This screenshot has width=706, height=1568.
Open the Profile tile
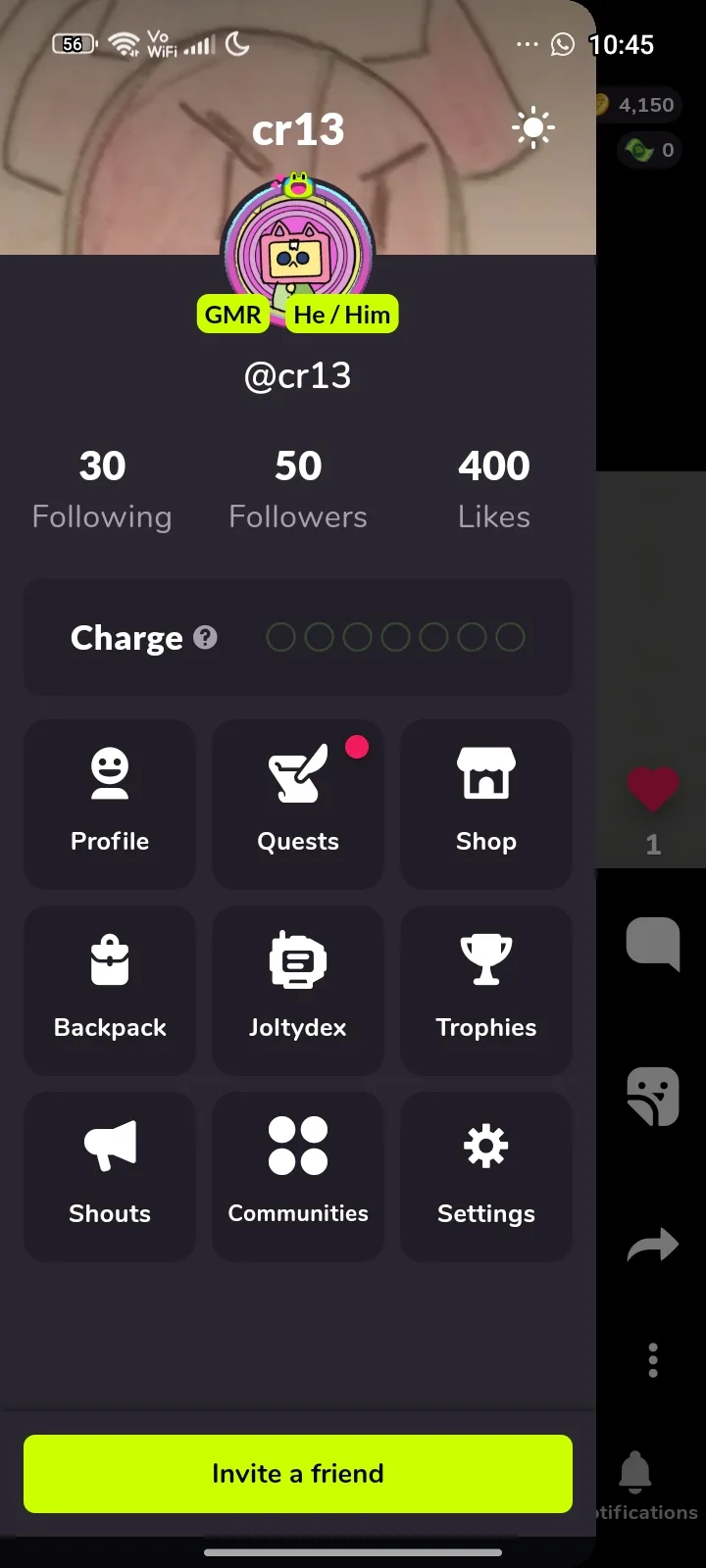coord(110,804)
